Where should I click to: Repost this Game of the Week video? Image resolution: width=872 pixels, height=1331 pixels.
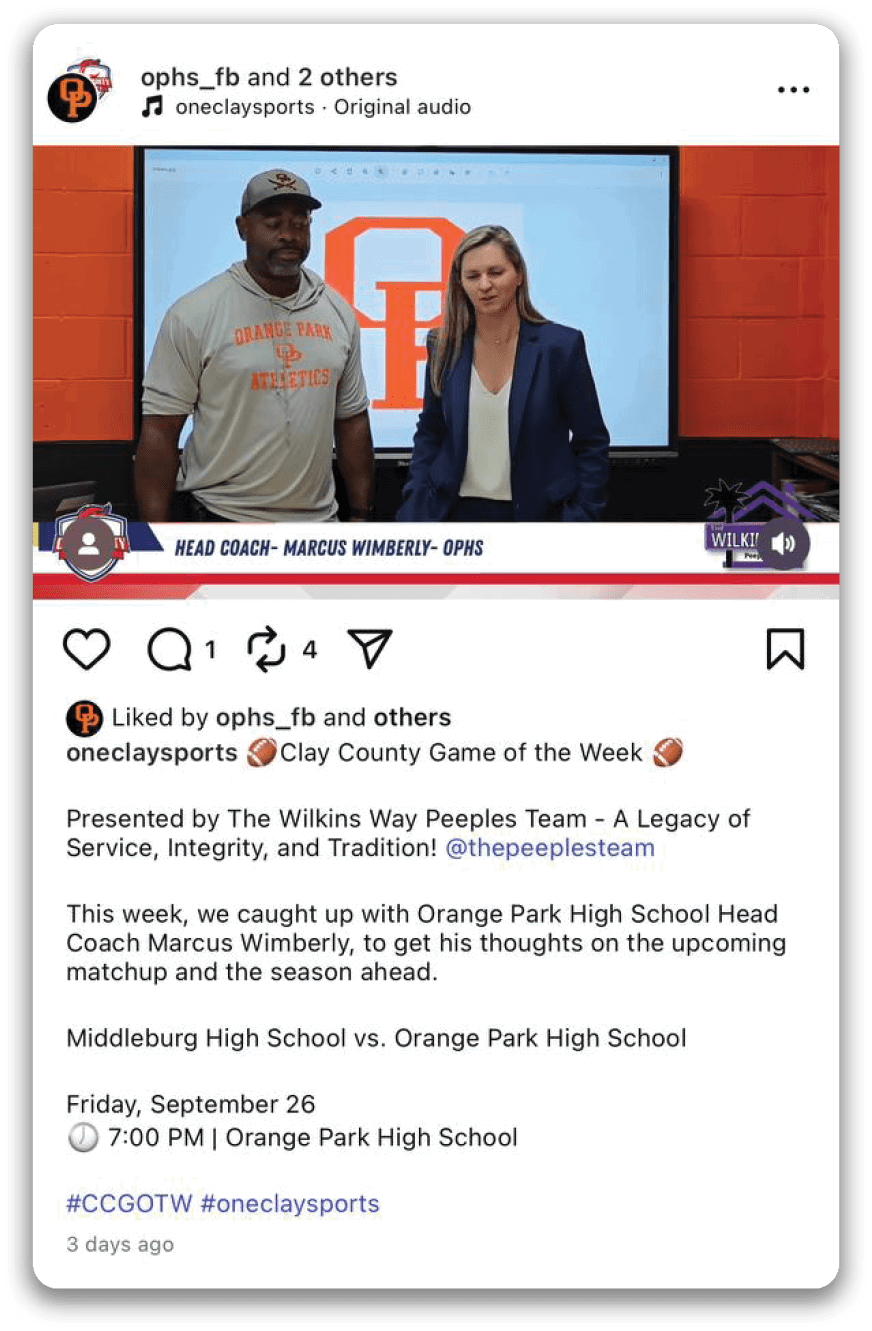tap(266, 650)
